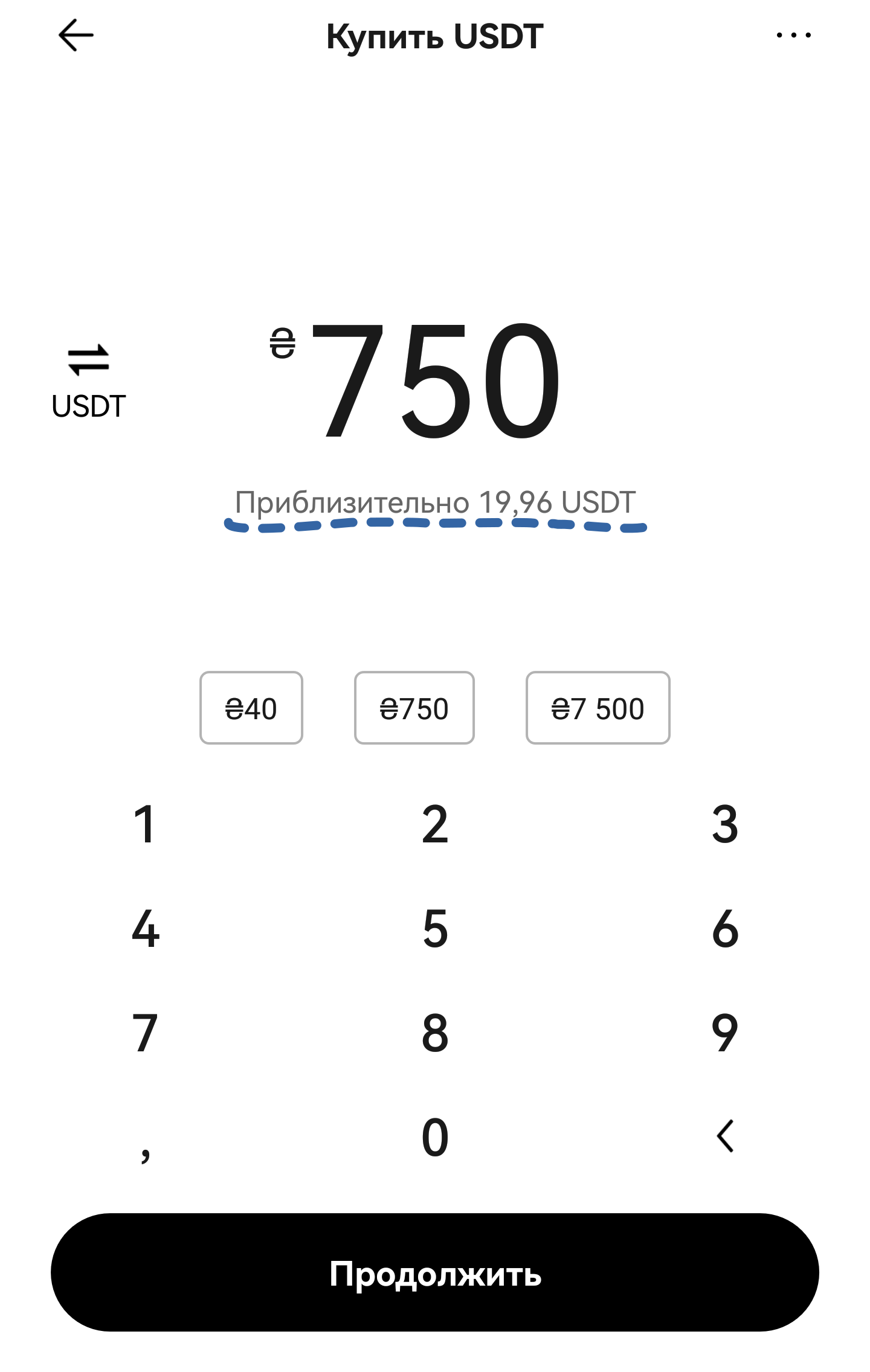
Task: Pick the ₴7 500 preset amount
Action: (598, 708)
